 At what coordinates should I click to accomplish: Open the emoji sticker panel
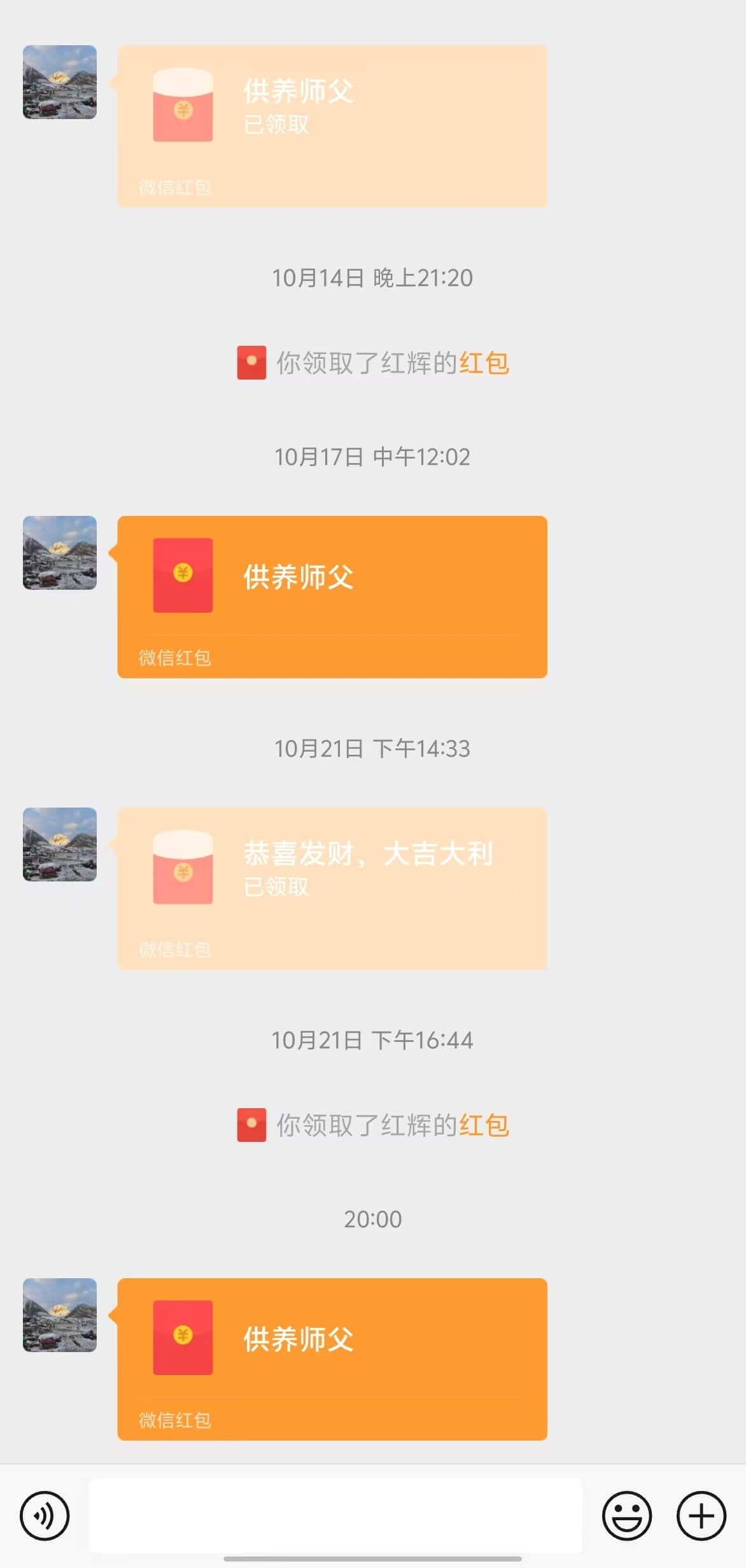coord(627,1516)
